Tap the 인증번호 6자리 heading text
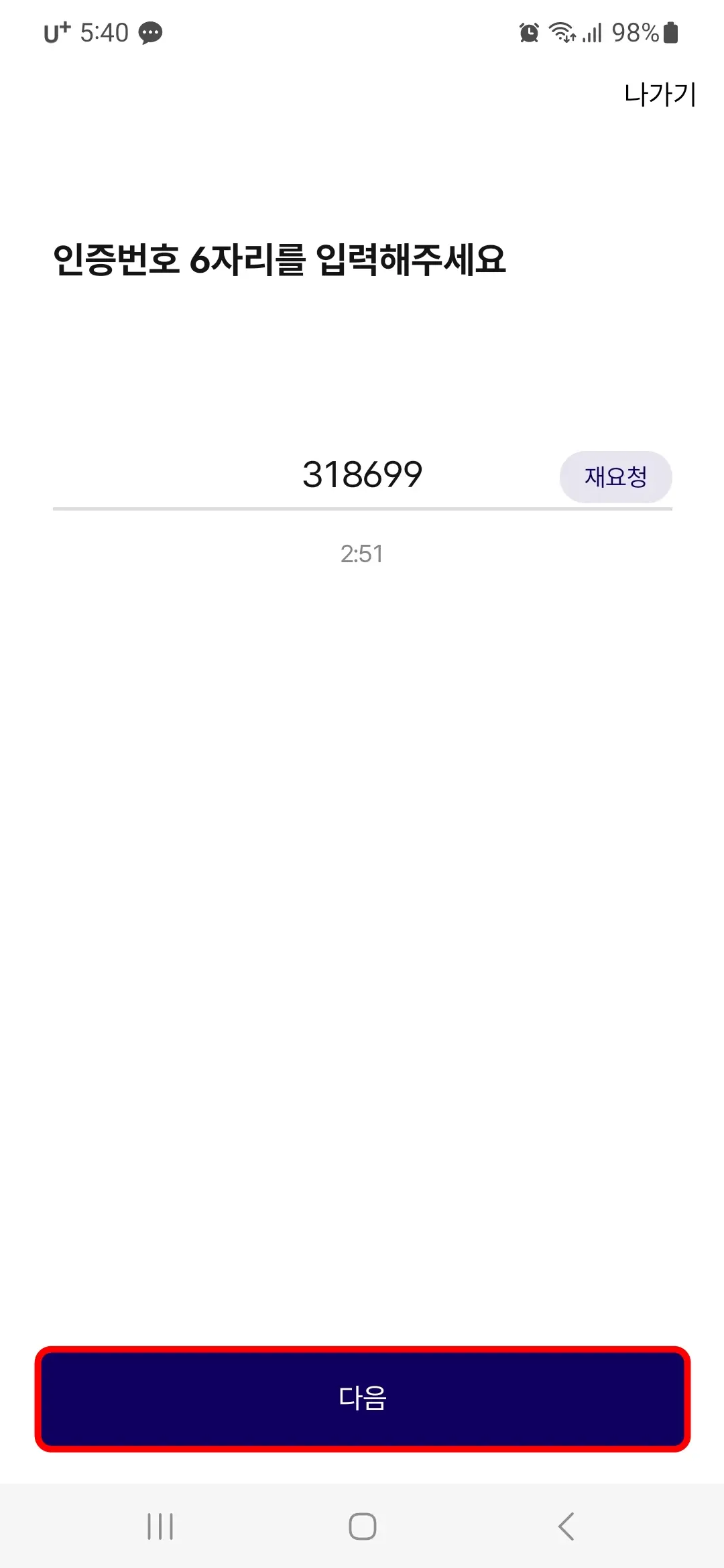 [x=282, y=258]
